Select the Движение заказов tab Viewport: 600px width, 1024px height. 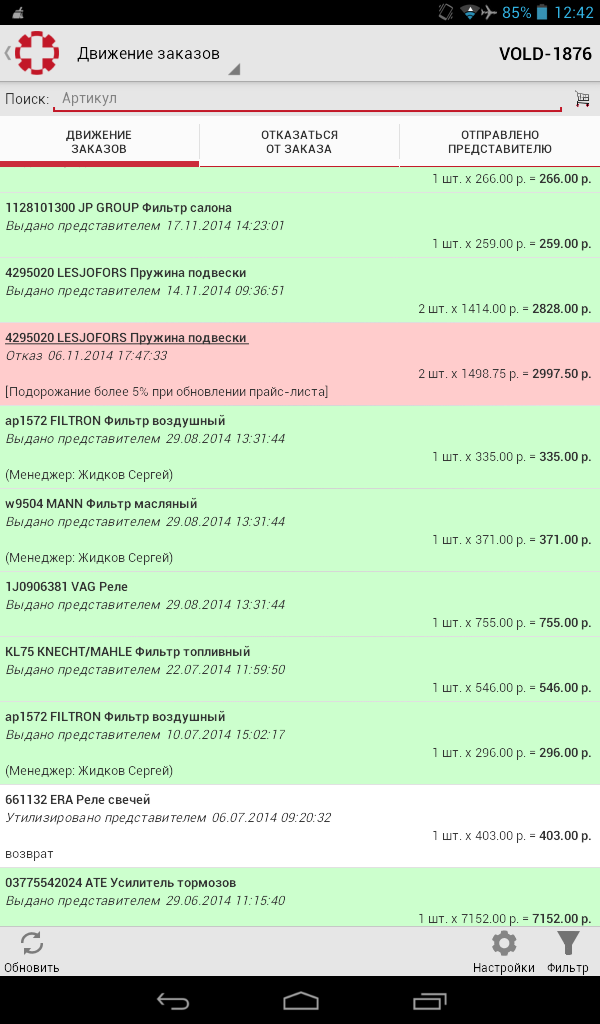[x=99, y=143]
